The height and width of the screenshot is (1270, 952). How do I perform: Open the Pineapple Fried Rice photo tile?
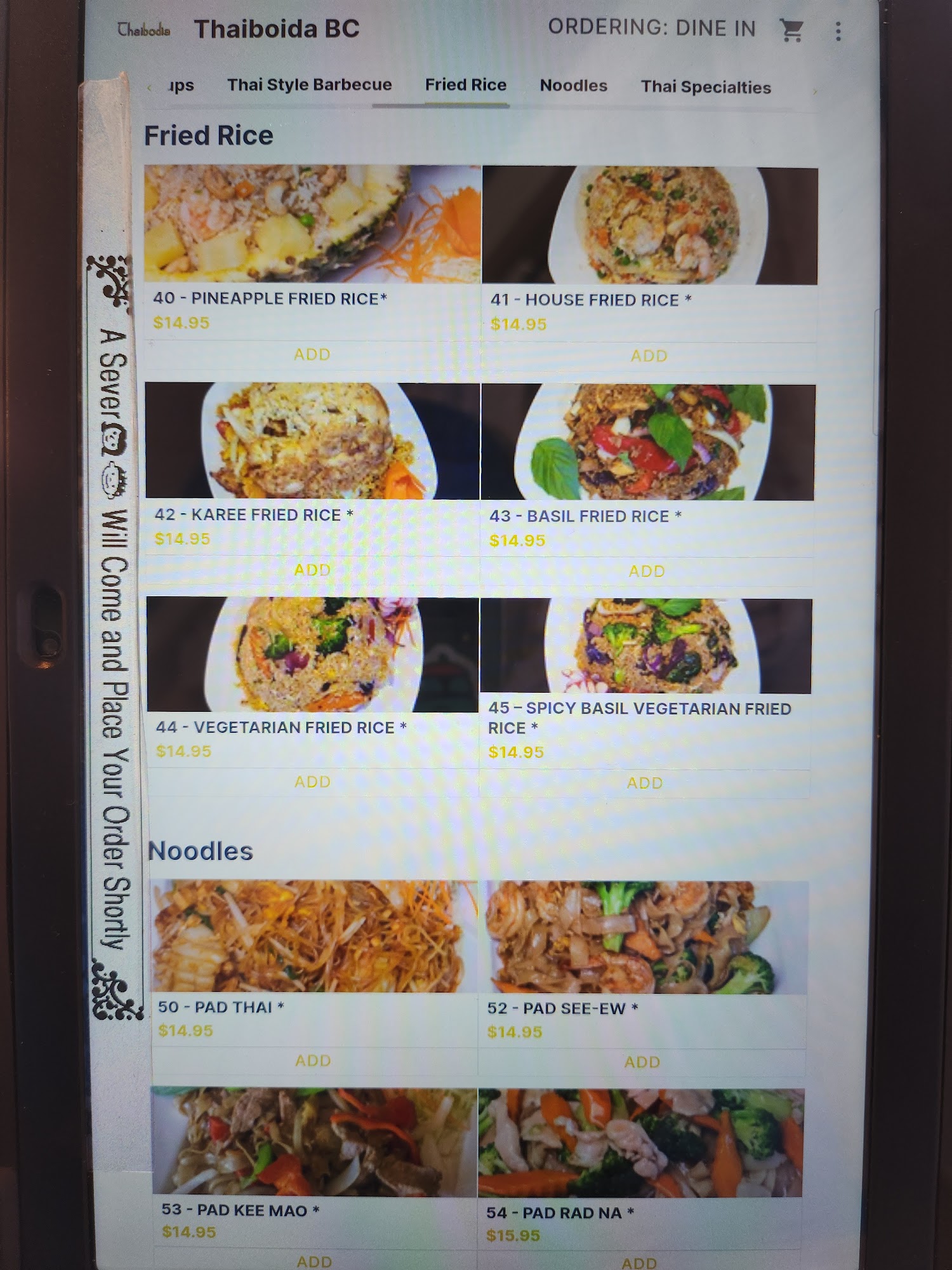(312, 224)
